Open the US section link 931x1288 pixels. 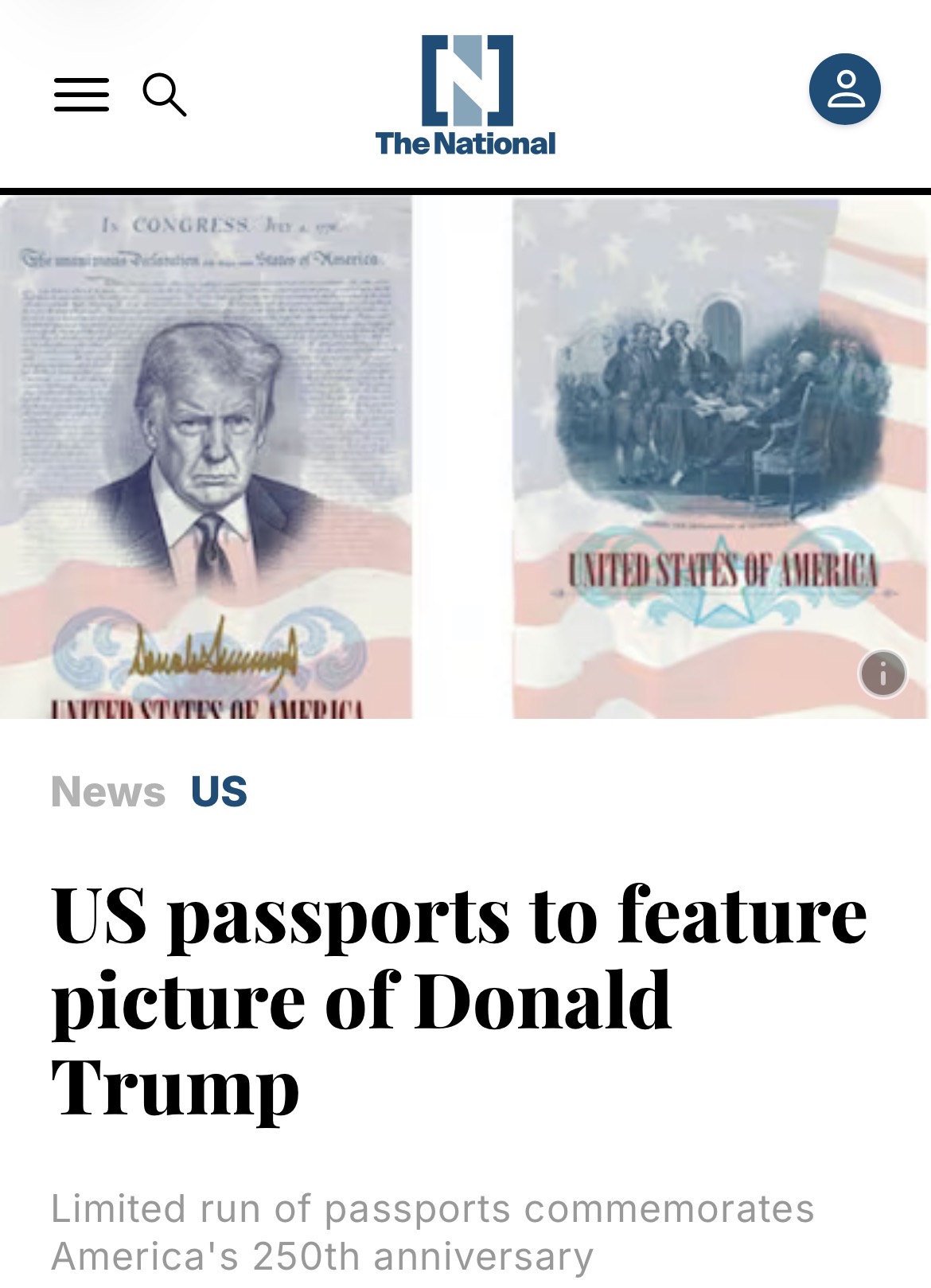click(219, 792)
